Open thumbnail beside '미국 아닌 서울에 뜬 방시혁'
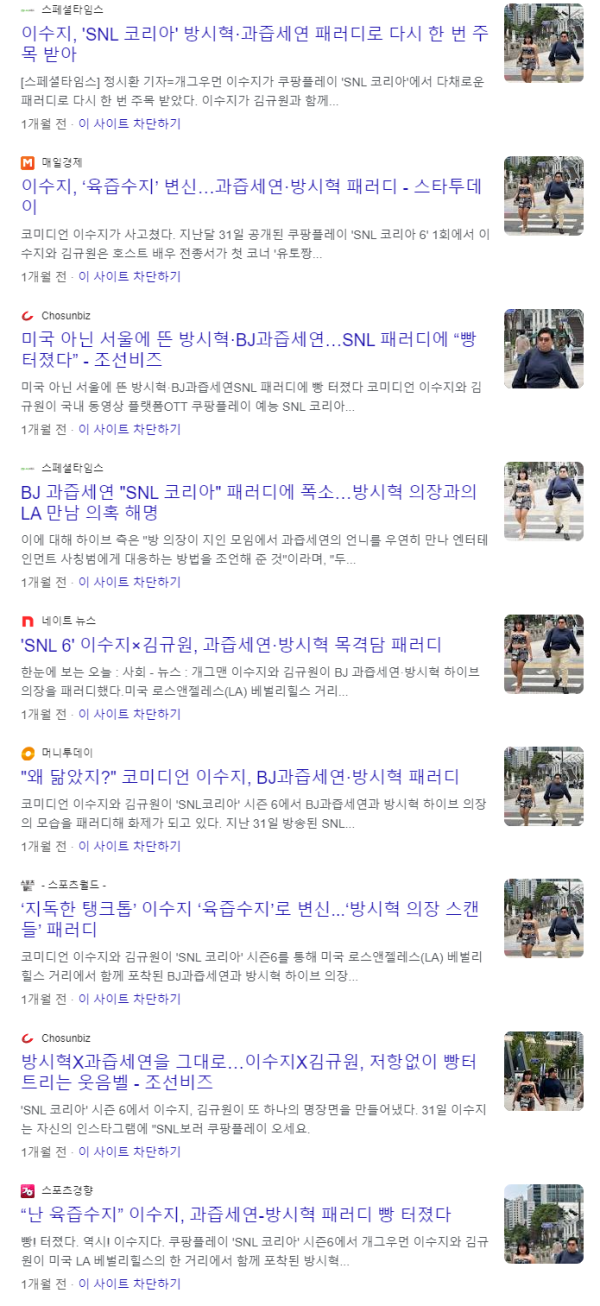 tap(543, 348)
